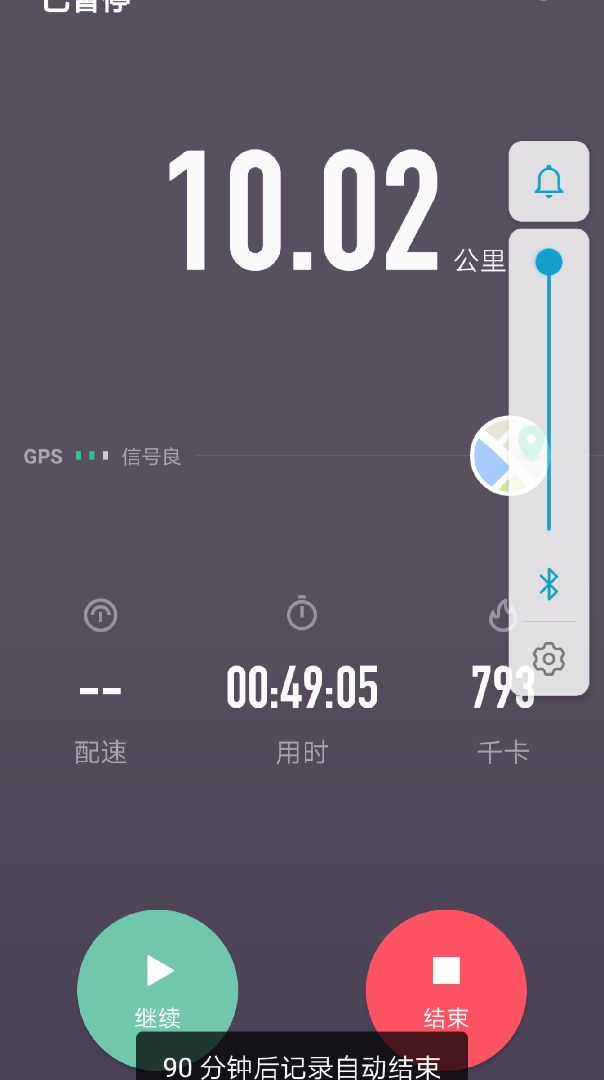Open the Bluetooth option in volume panel
604x1080 pixels.
point(549,585)
